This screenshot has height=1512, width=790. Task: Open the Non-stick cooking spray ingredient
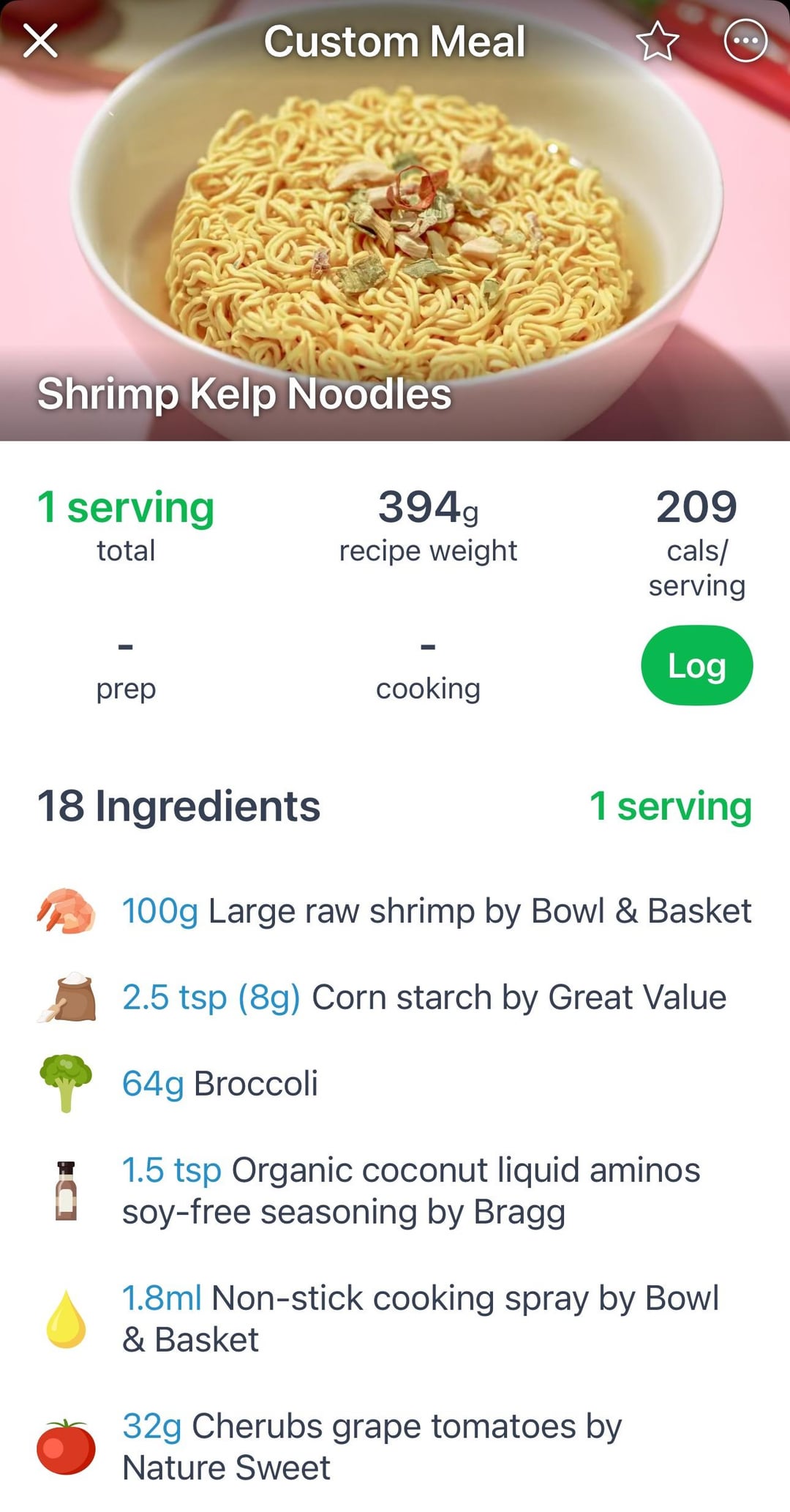[x=419, y=1319]
